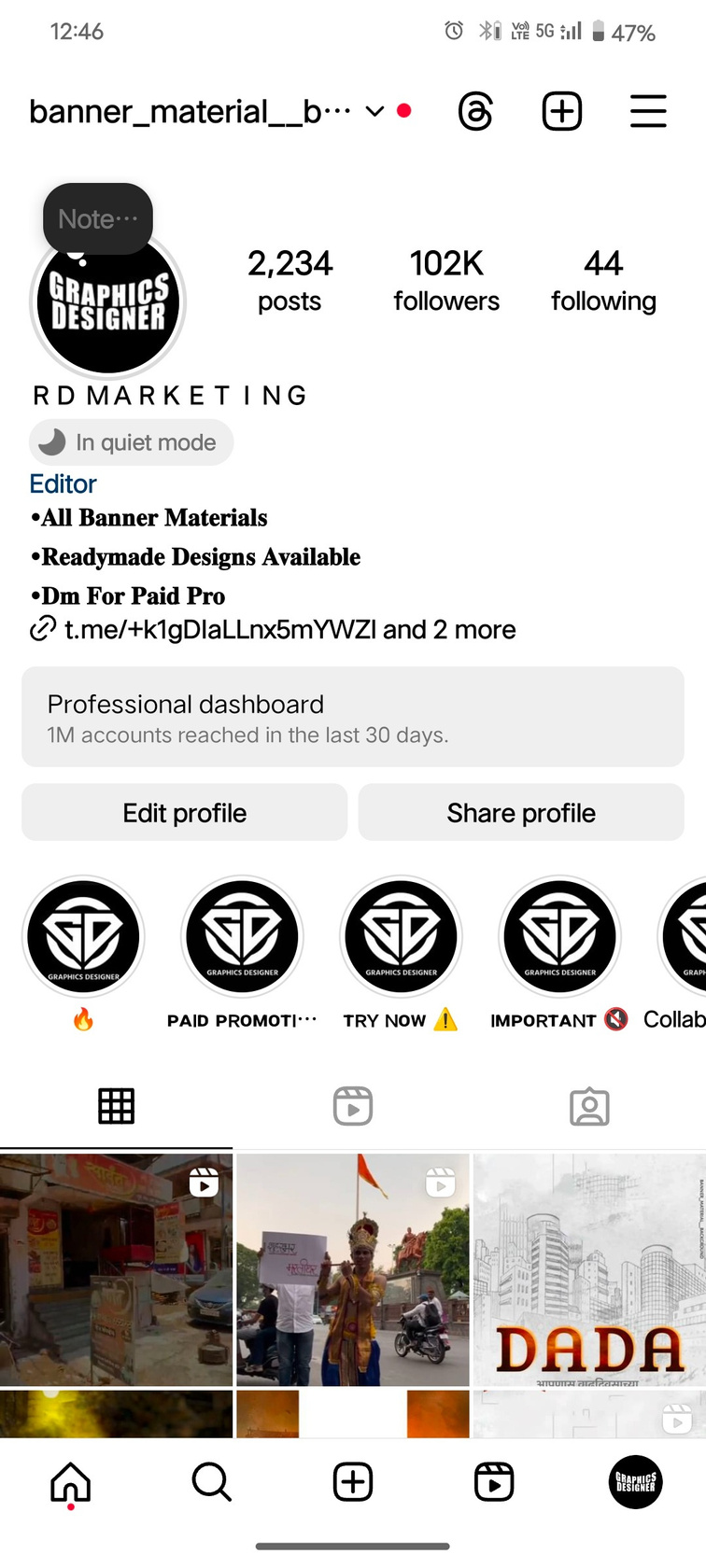Switch to the tagged posts tab
The height and width of the screenshot is (1568, 706).
[x=589, y=1106]
